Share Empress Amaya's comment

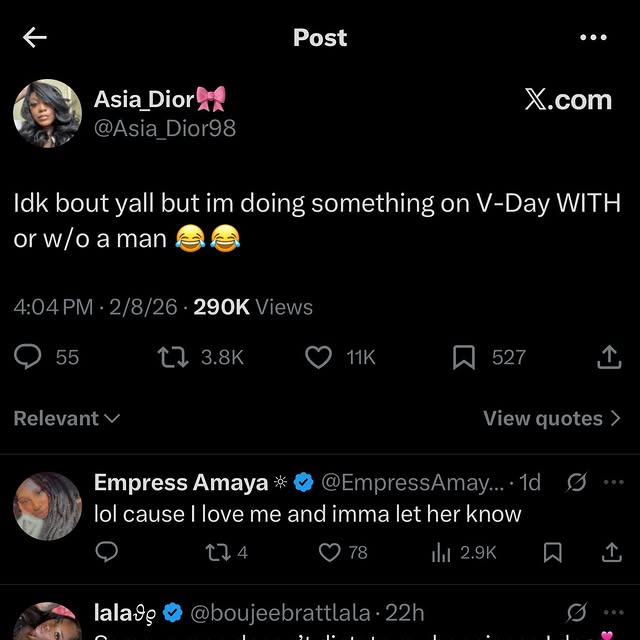tap(611, 551)
